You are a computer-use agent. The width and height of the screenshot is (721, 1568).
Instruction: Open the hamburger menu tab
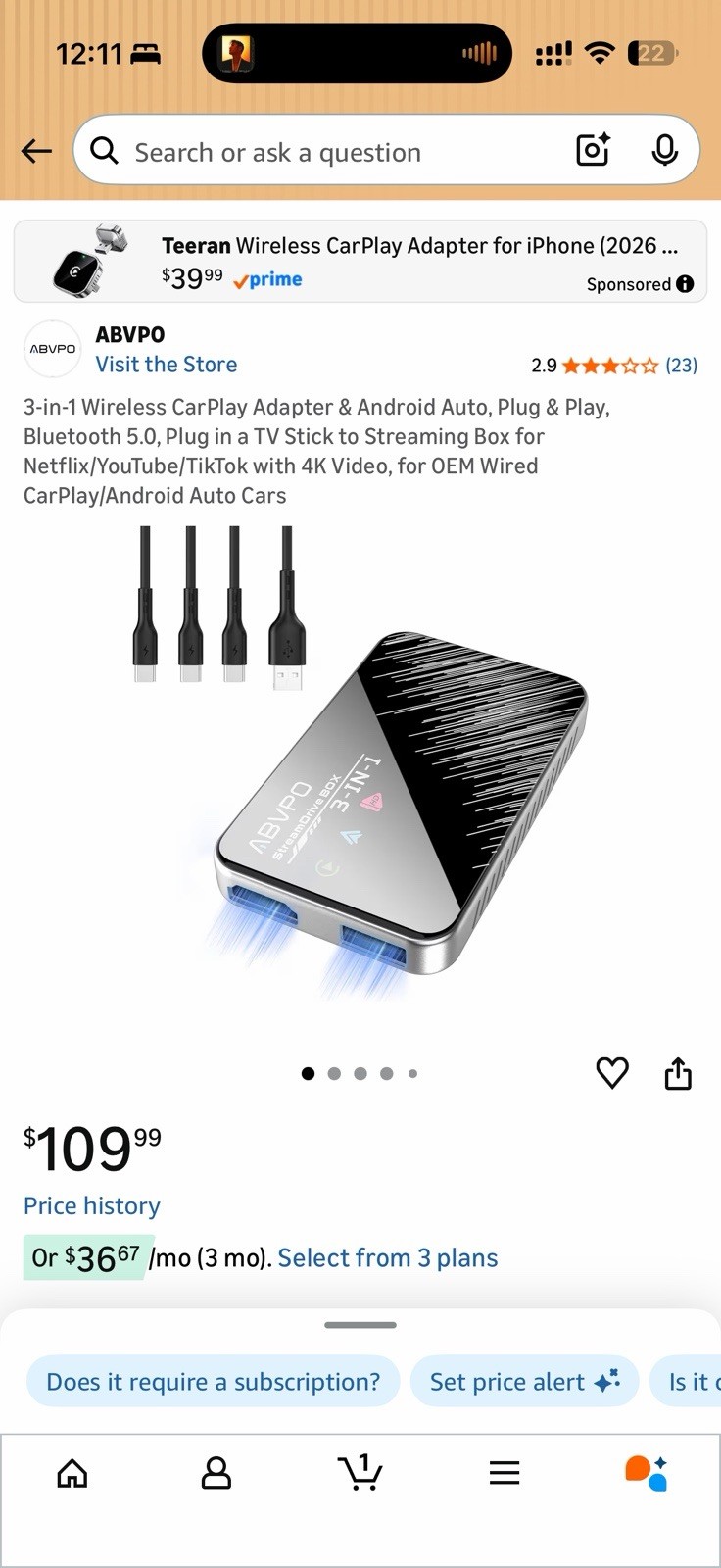505,1473
